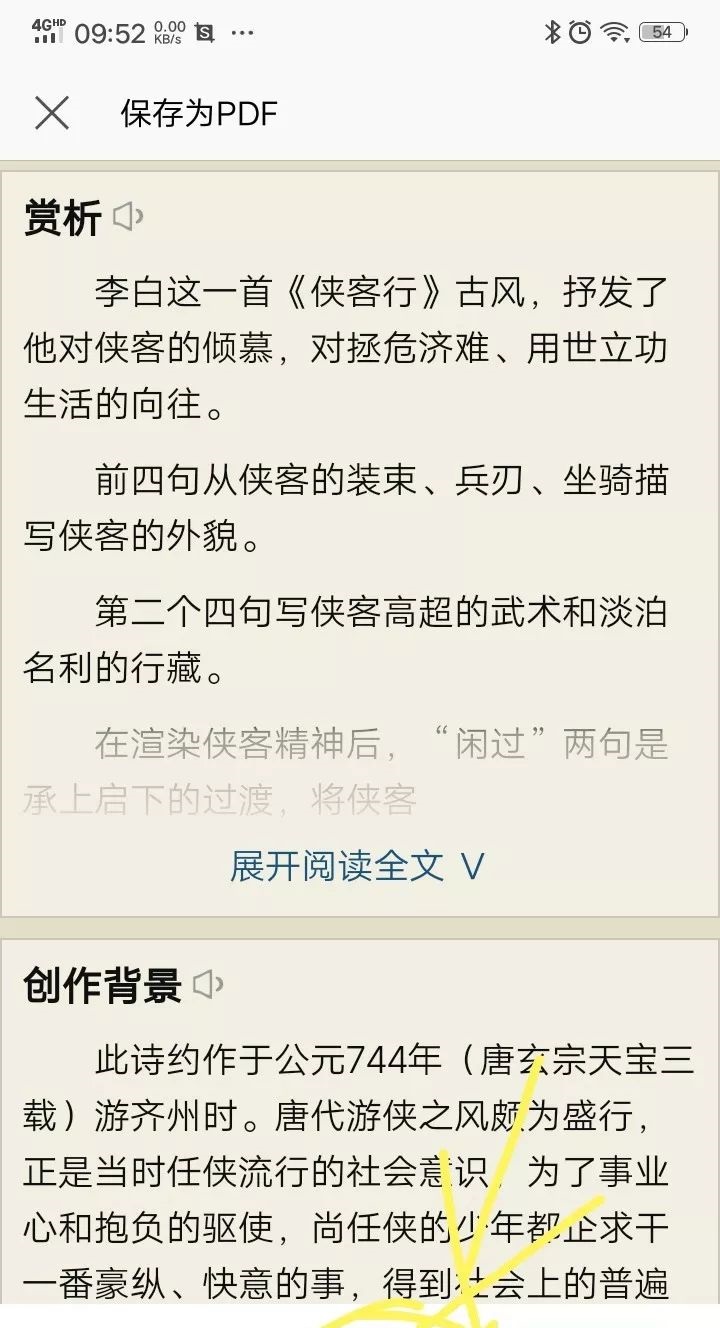Play audio for the 创作背景 section
This screenshot has height=1328, width=720.
[208, 985]
